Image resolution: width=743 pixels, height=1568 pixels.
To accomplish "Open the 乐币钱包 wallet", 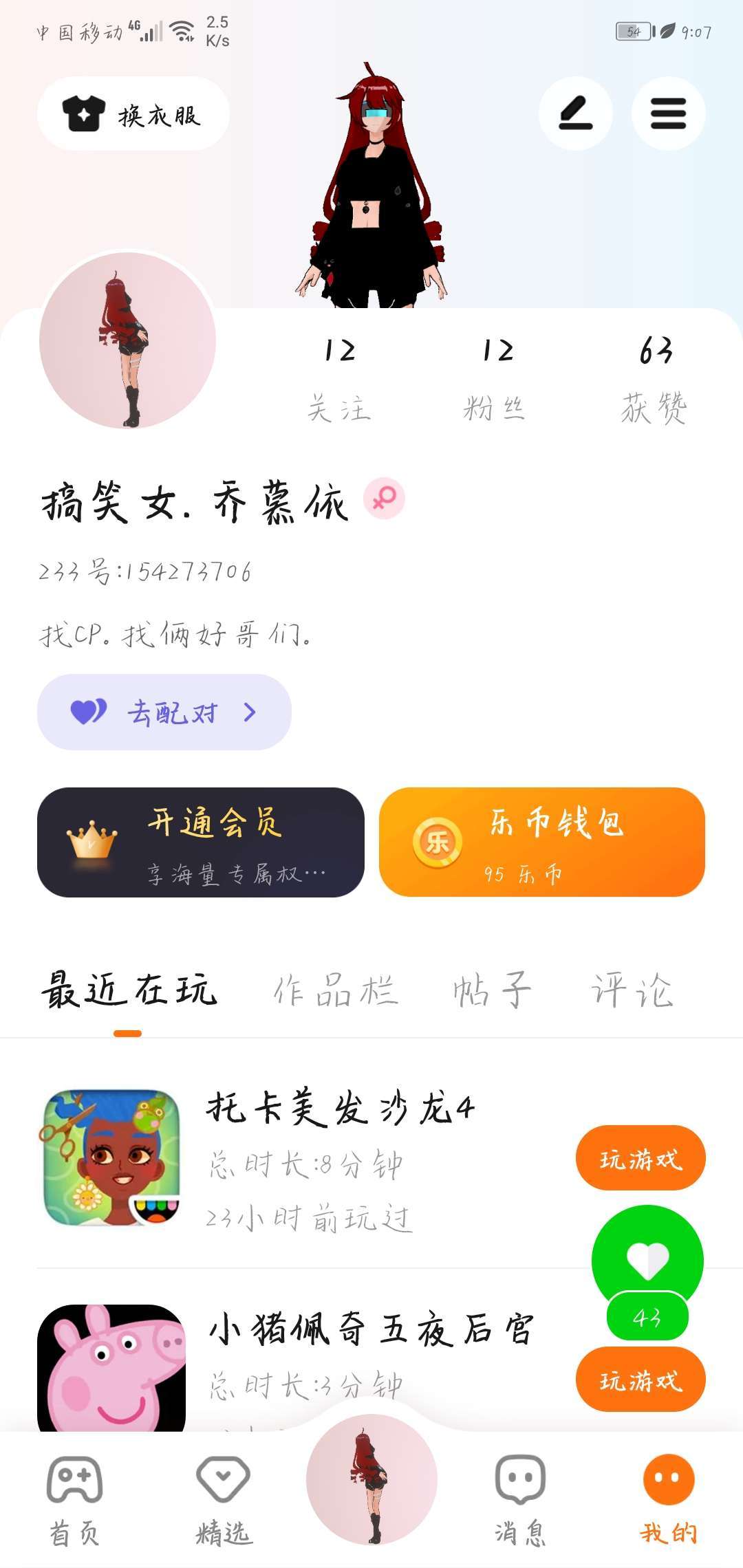I will [x=542, y=842].
